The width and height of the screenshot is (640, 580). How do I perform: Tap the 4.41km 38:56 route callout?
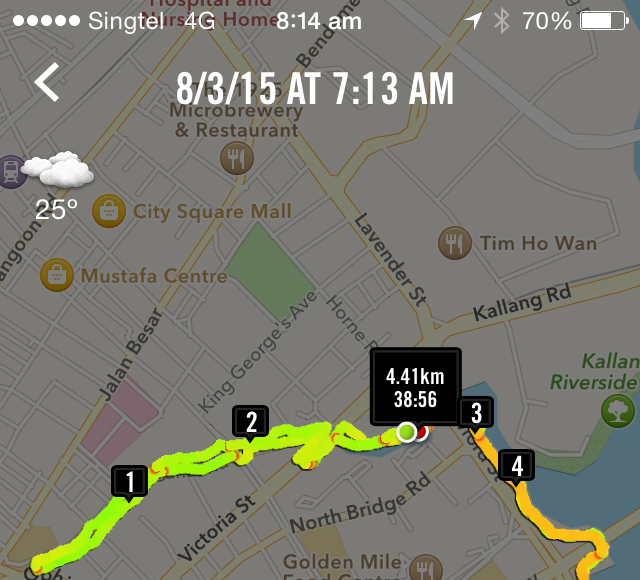point(415,386)
